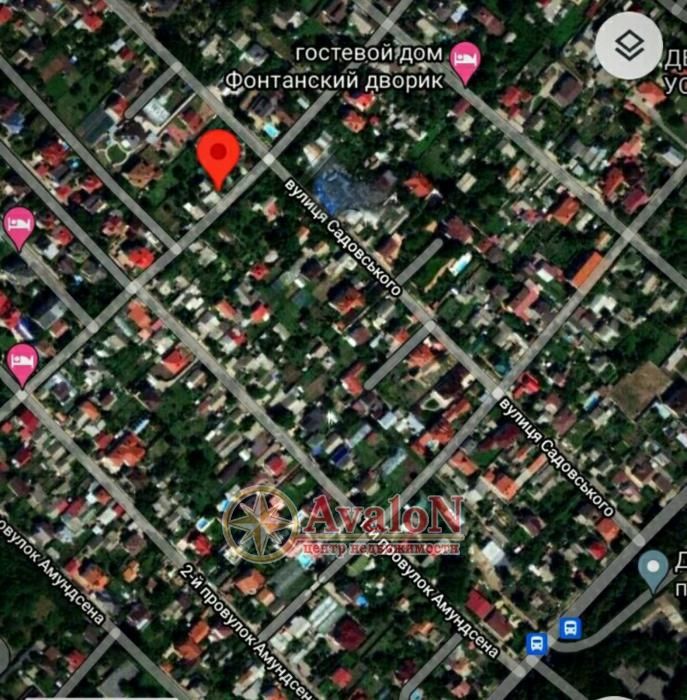
Task: Open the map layers button
Action: point(628,46)
